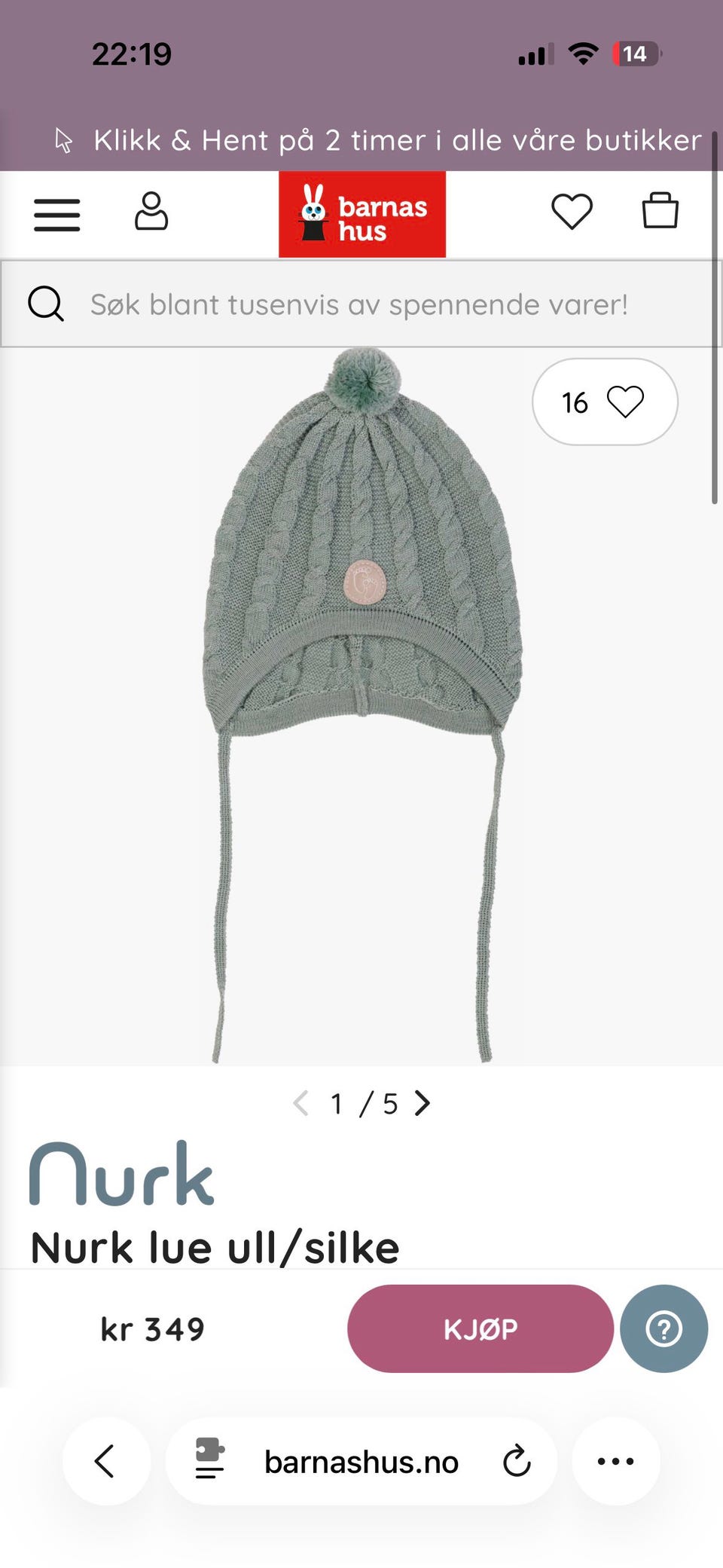
Task: Open the wishlist heart in header
Action: (x=572, y=211)
